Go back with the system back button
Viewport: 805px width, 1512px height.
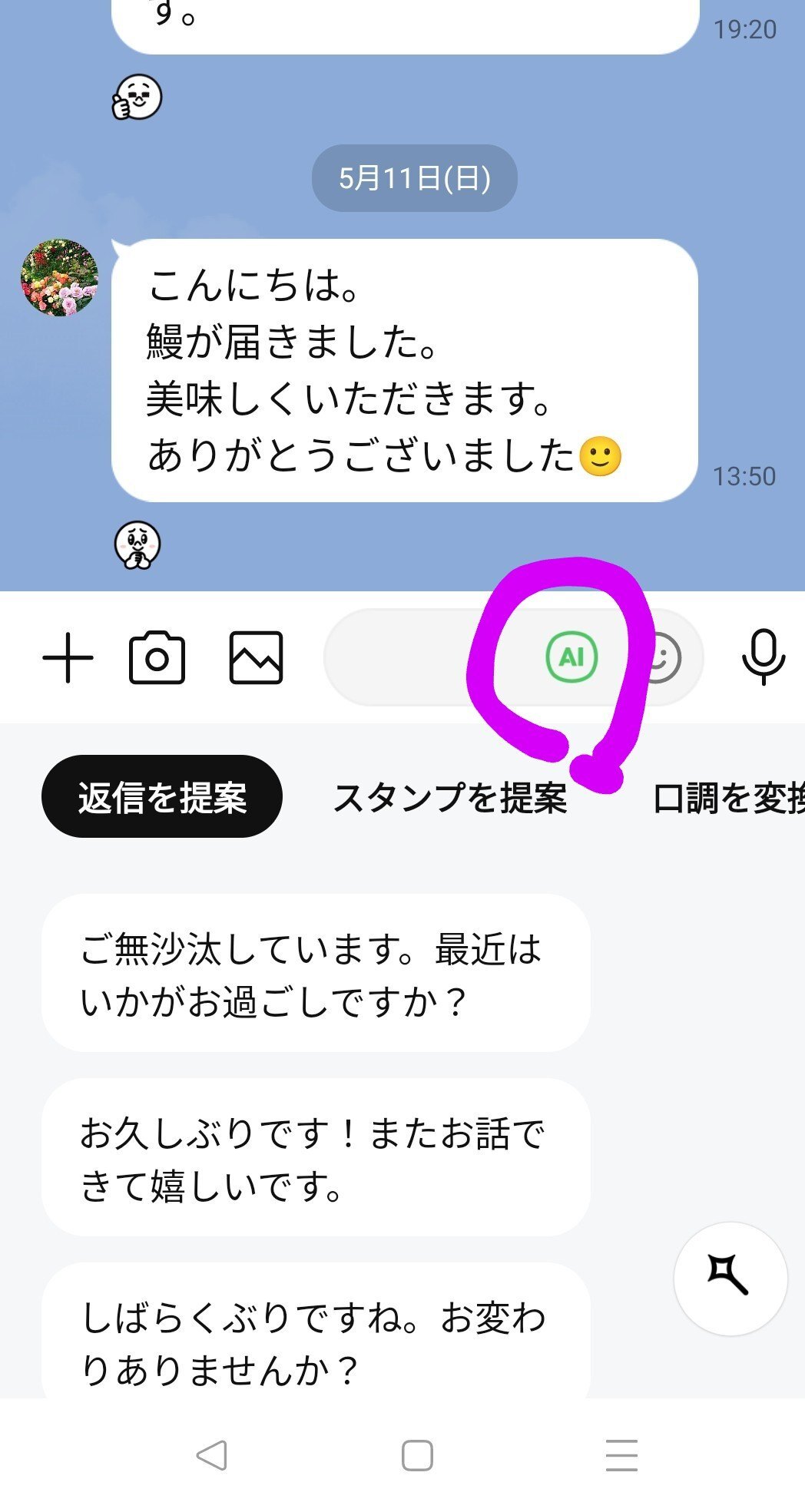point(211,1455)
